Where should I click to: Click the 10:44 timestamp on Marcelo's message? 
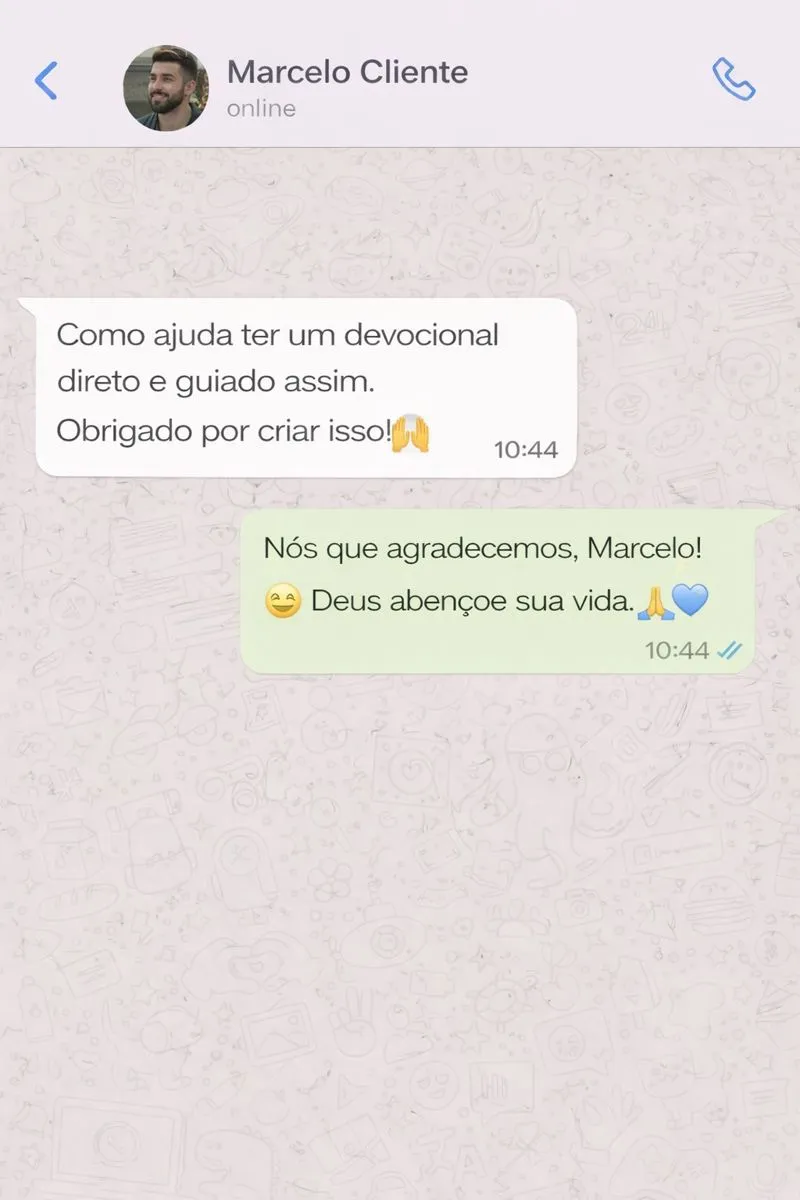click(x=527, y=448)
